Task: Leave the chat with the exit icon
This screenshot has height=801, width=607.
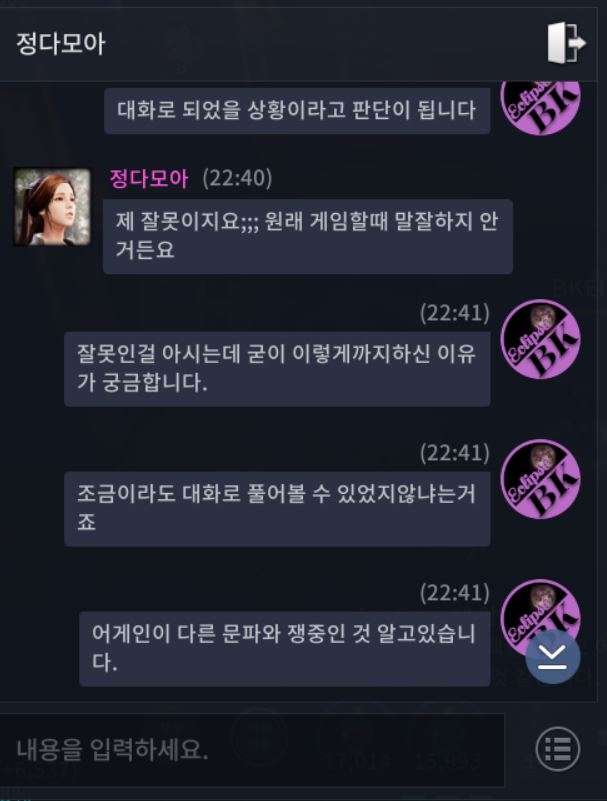Action: point(565,43)
